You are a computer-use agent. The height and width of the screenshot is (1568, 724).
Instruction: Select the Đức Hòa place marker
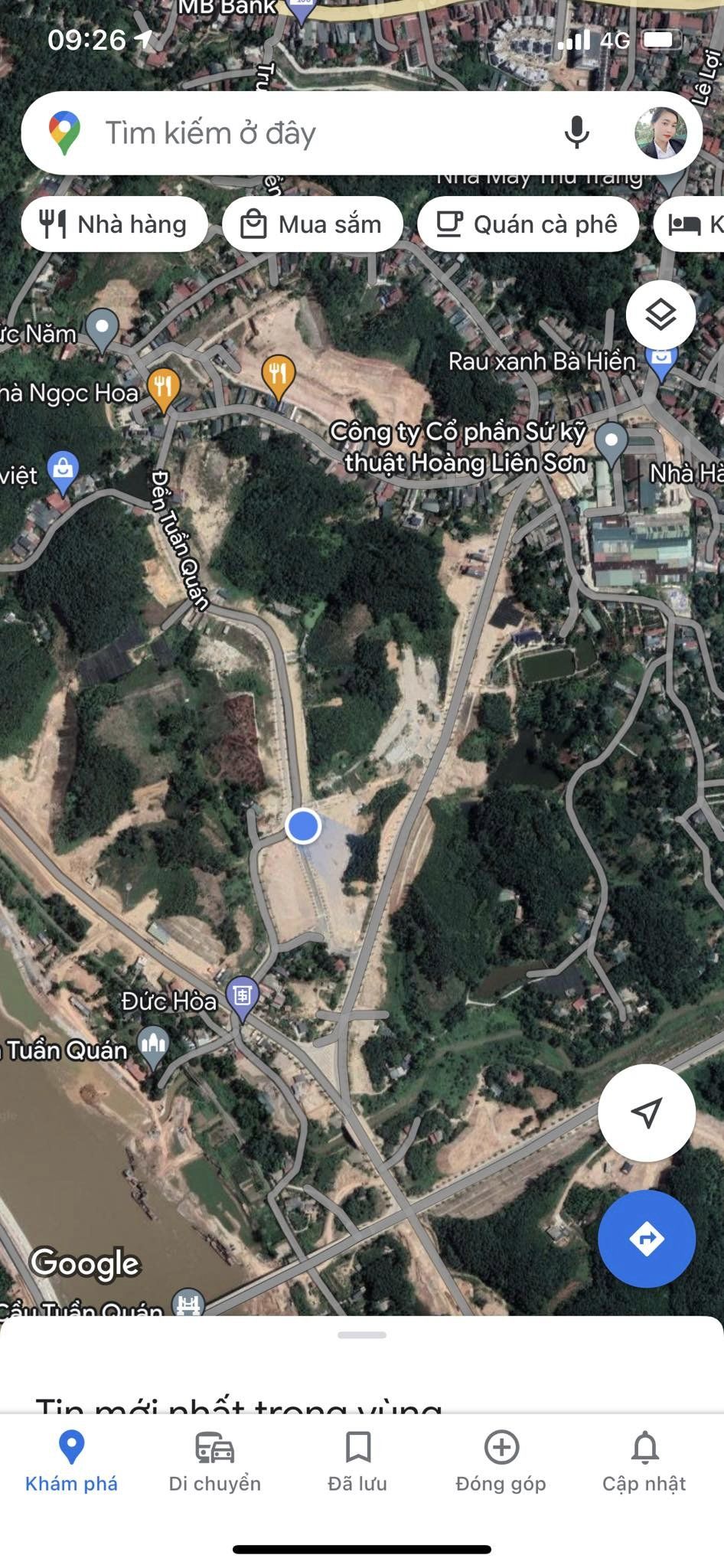pos(243,995)
